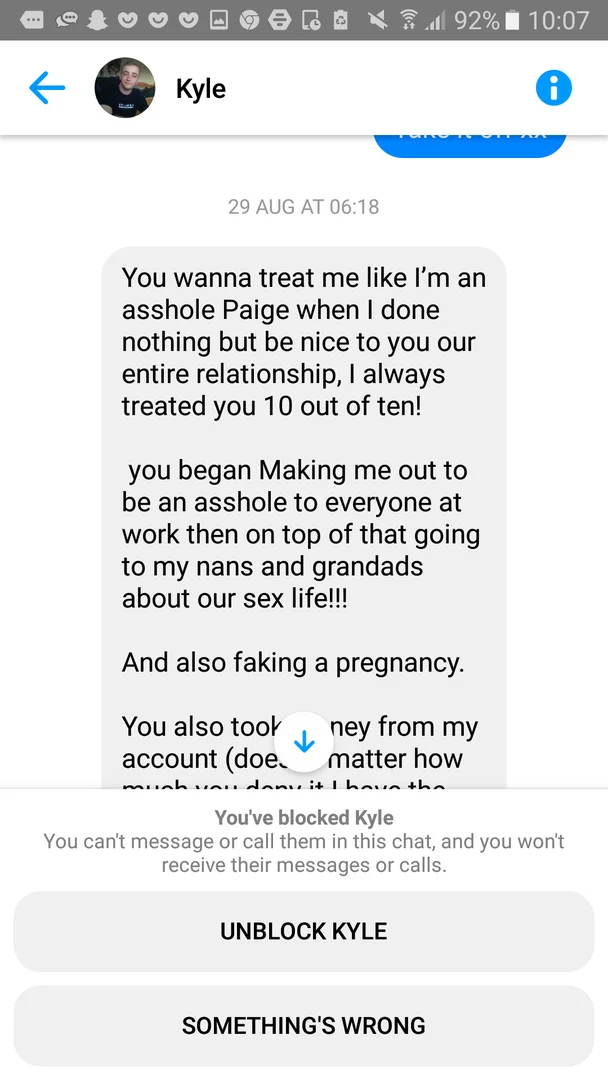Go back using the blue arrow
The image size is (608, 1080).
tap(47, 88)
